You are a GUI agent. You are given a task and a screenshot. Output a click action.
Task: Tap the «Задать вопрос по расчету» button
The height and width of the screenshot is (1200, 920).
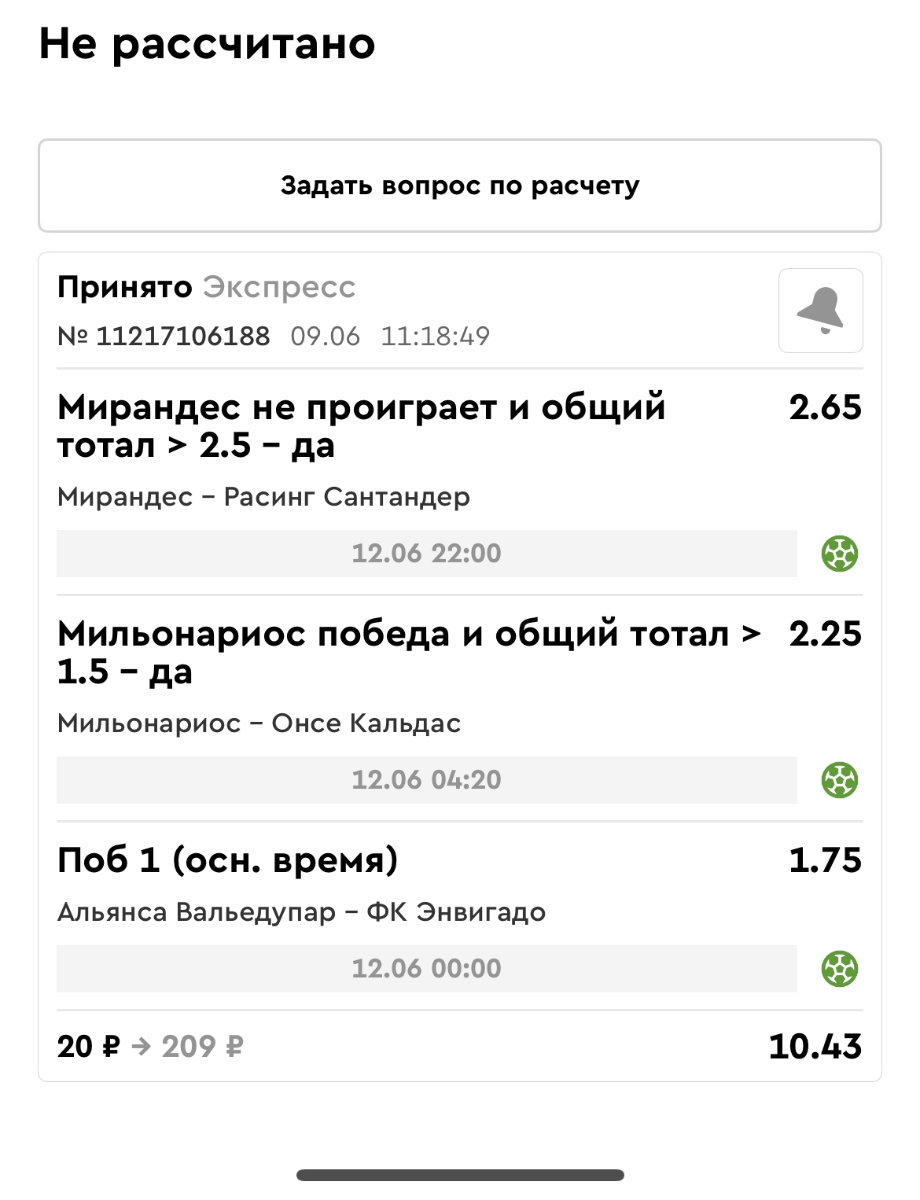point(460,186)
